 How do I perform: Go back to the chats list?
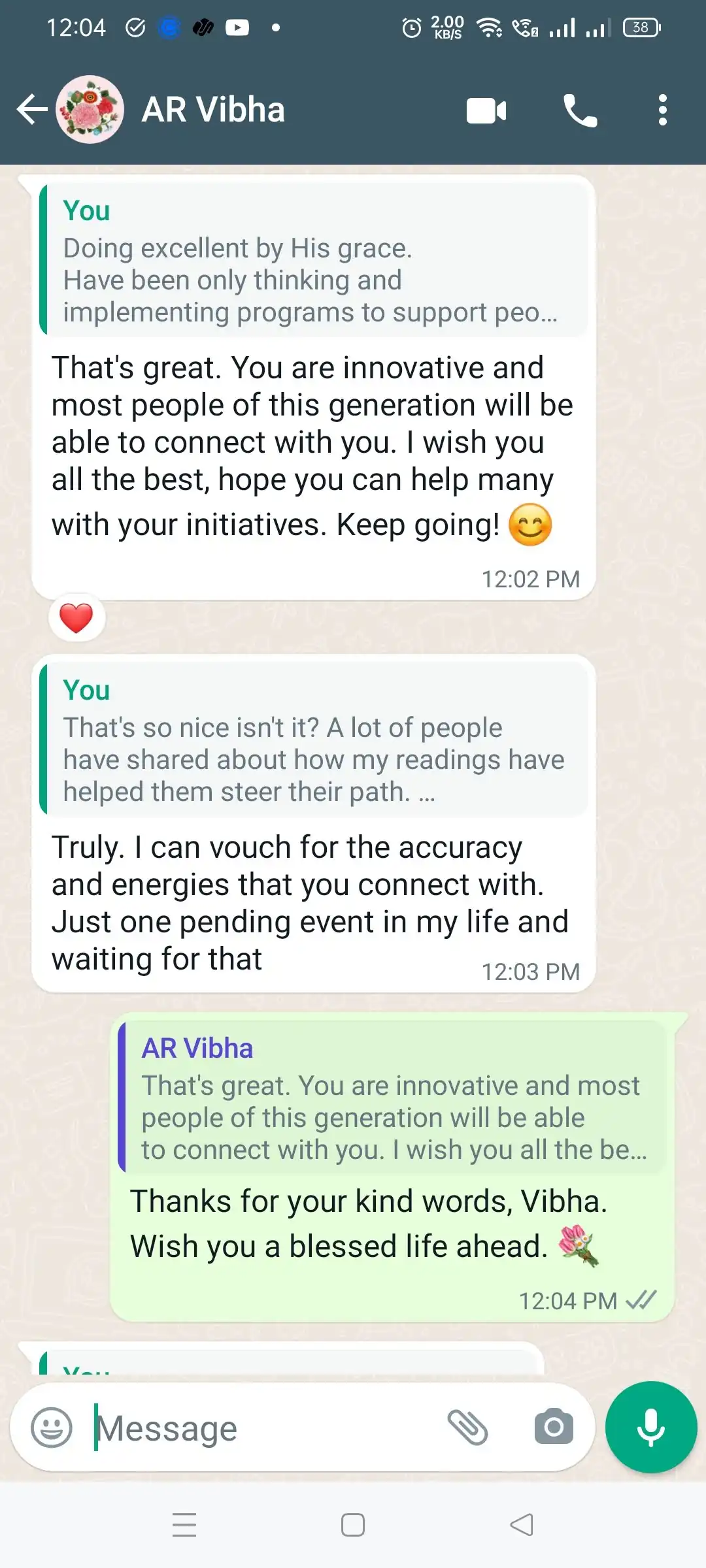(x=31, y=109)
